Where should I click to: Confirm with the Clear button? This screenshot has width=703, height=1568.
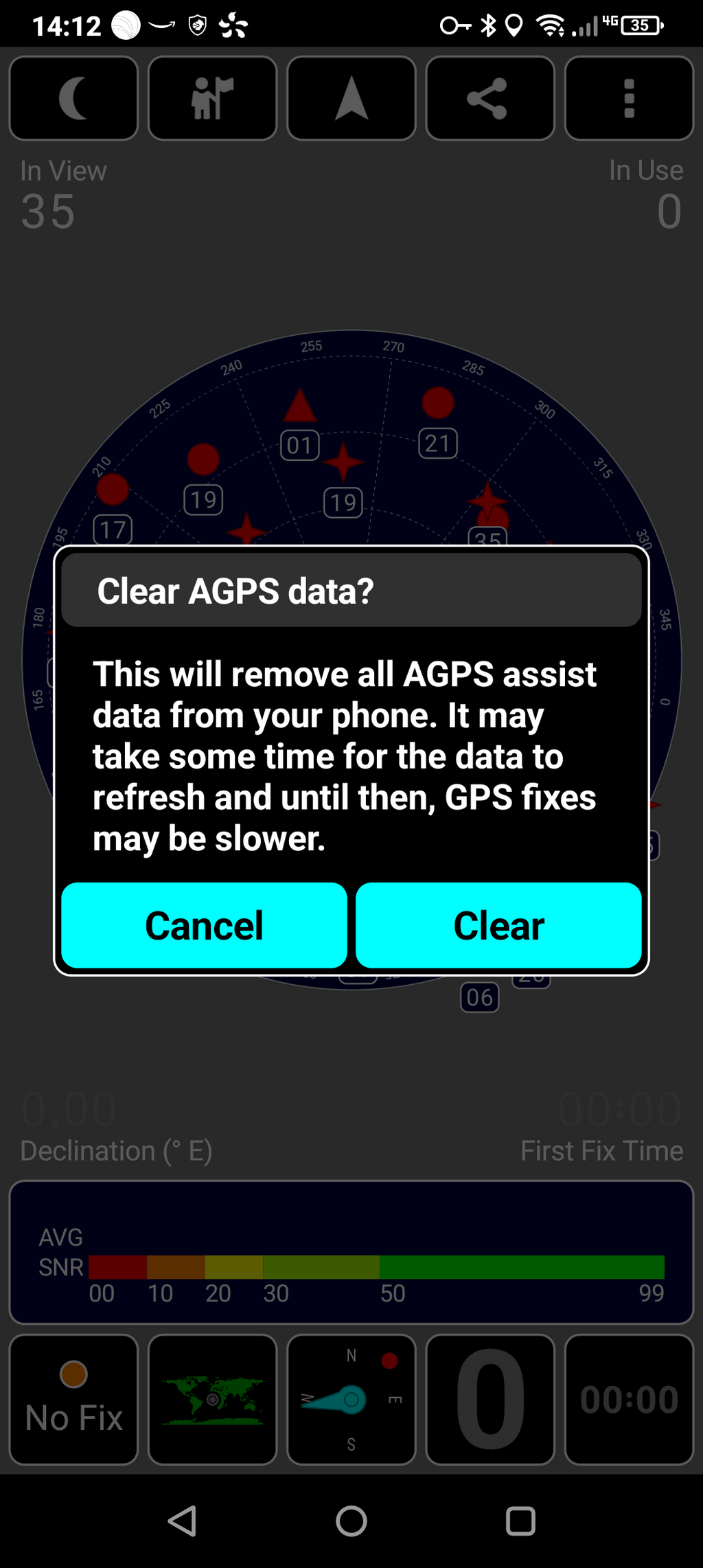click(498, 925)
